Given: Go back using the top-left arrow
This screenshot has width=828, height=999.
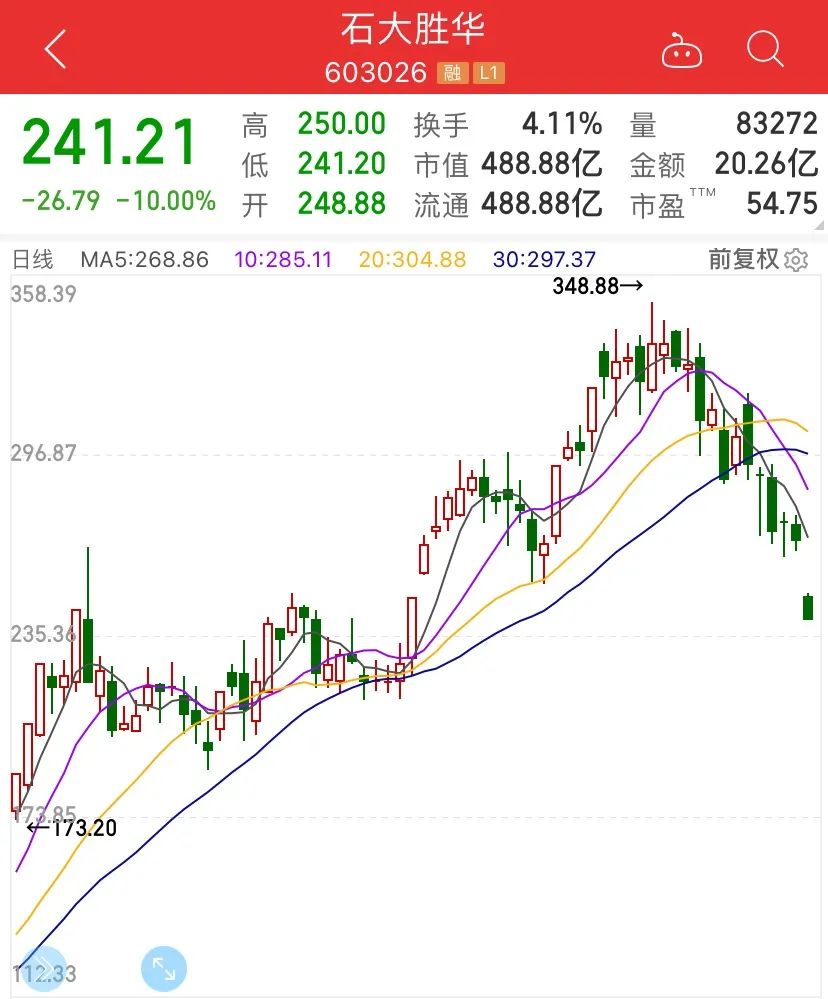Looking at the screenshot, I should pos(56,49).
